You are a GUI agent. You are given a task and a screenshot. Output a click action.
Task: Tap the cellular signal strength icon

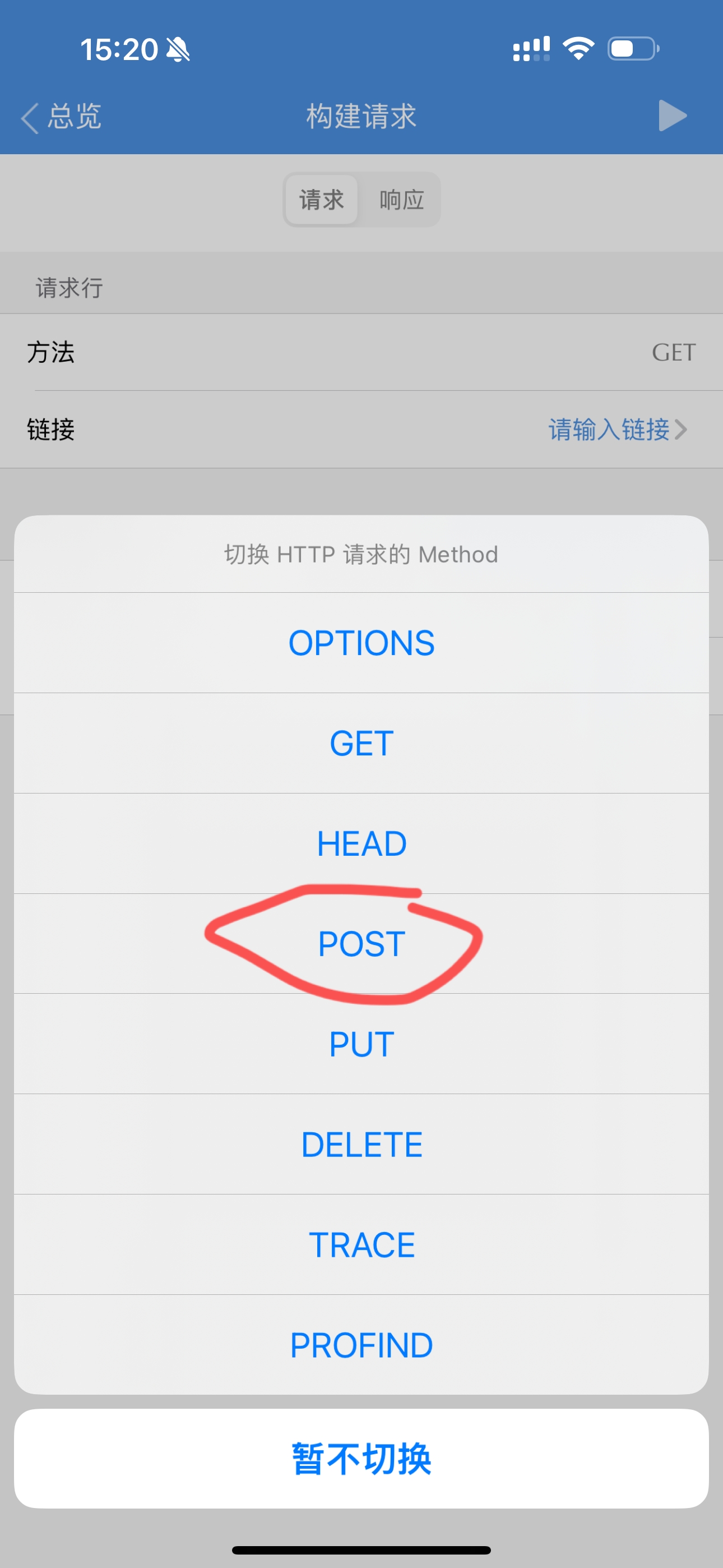coord(532,49)
